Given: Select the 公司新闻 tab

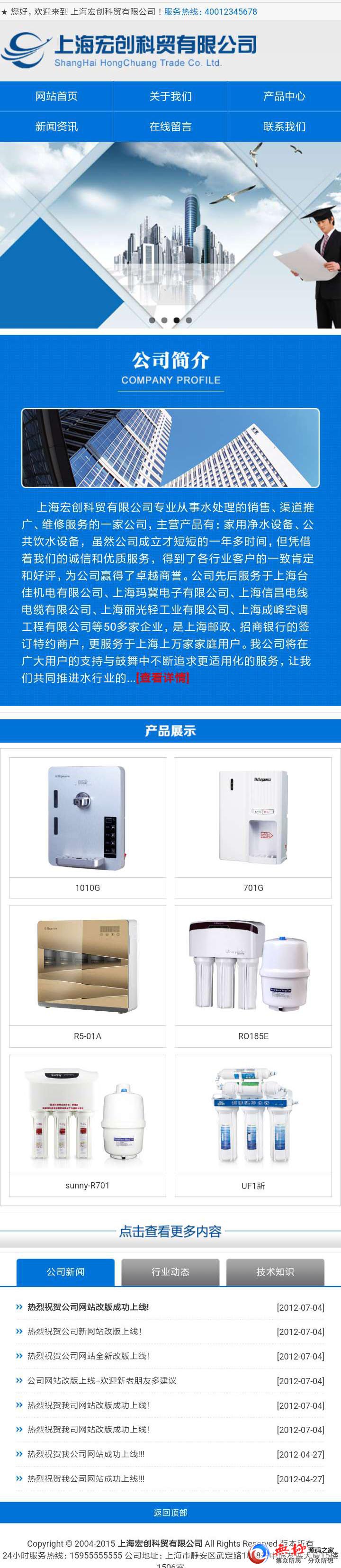Looking at the screenshot, I should 65,1271.
